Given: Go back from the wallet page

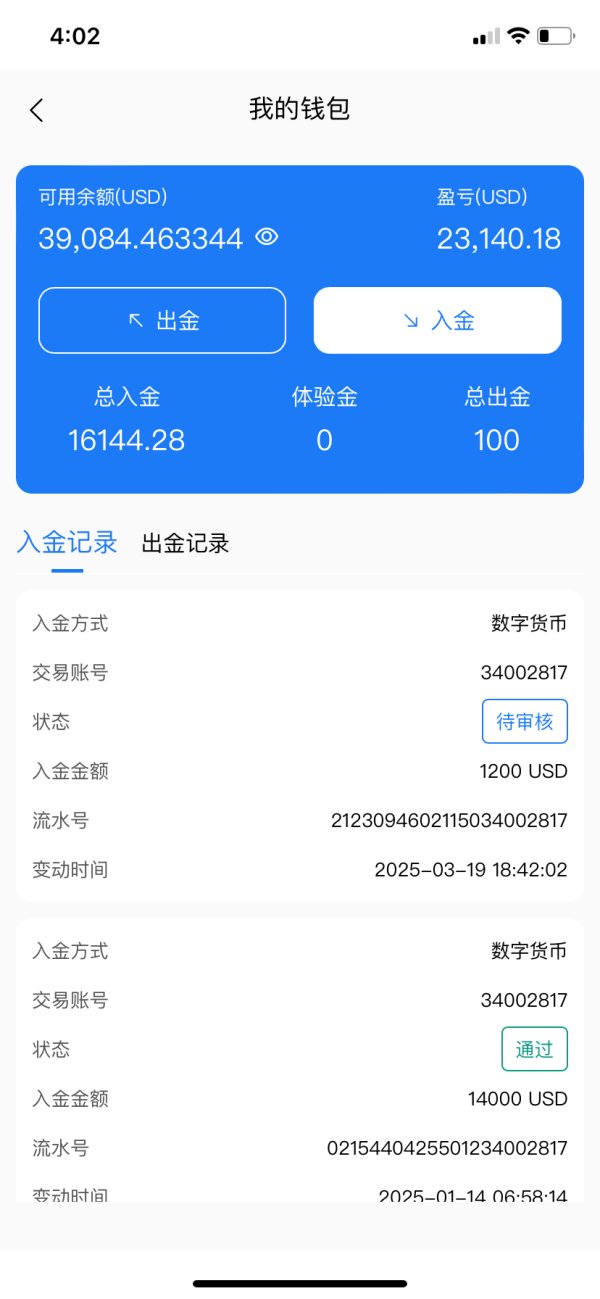Looking at the screenshot, I should [x=37, y=110].
